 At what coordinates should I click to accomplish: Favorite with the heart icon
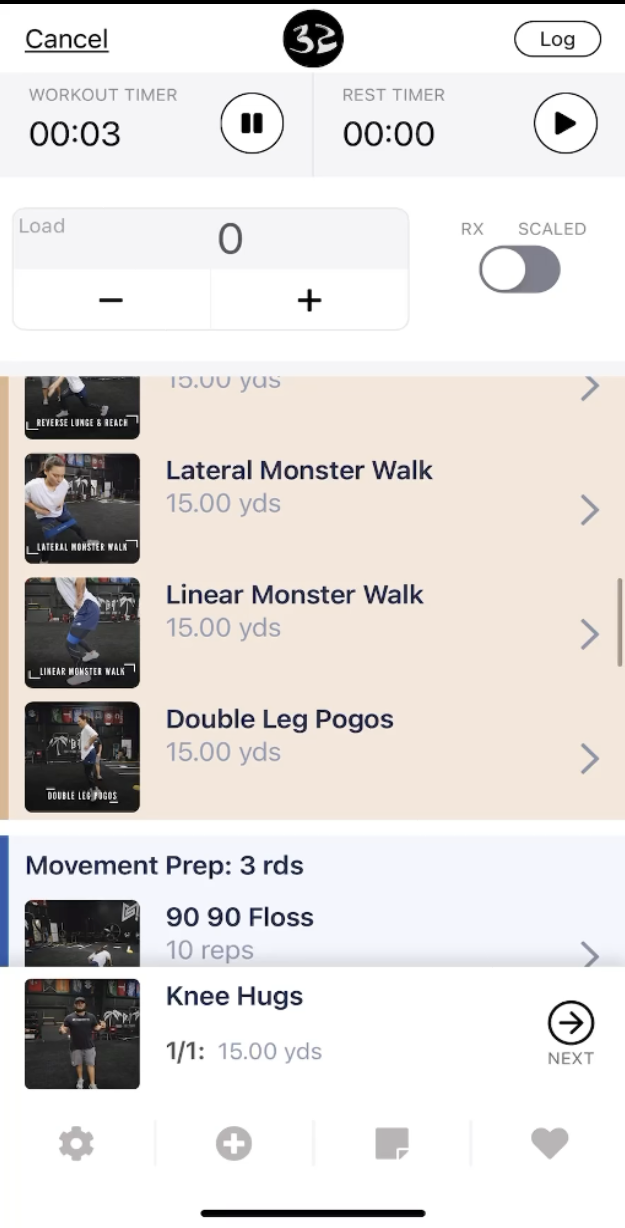(549, 1143)
